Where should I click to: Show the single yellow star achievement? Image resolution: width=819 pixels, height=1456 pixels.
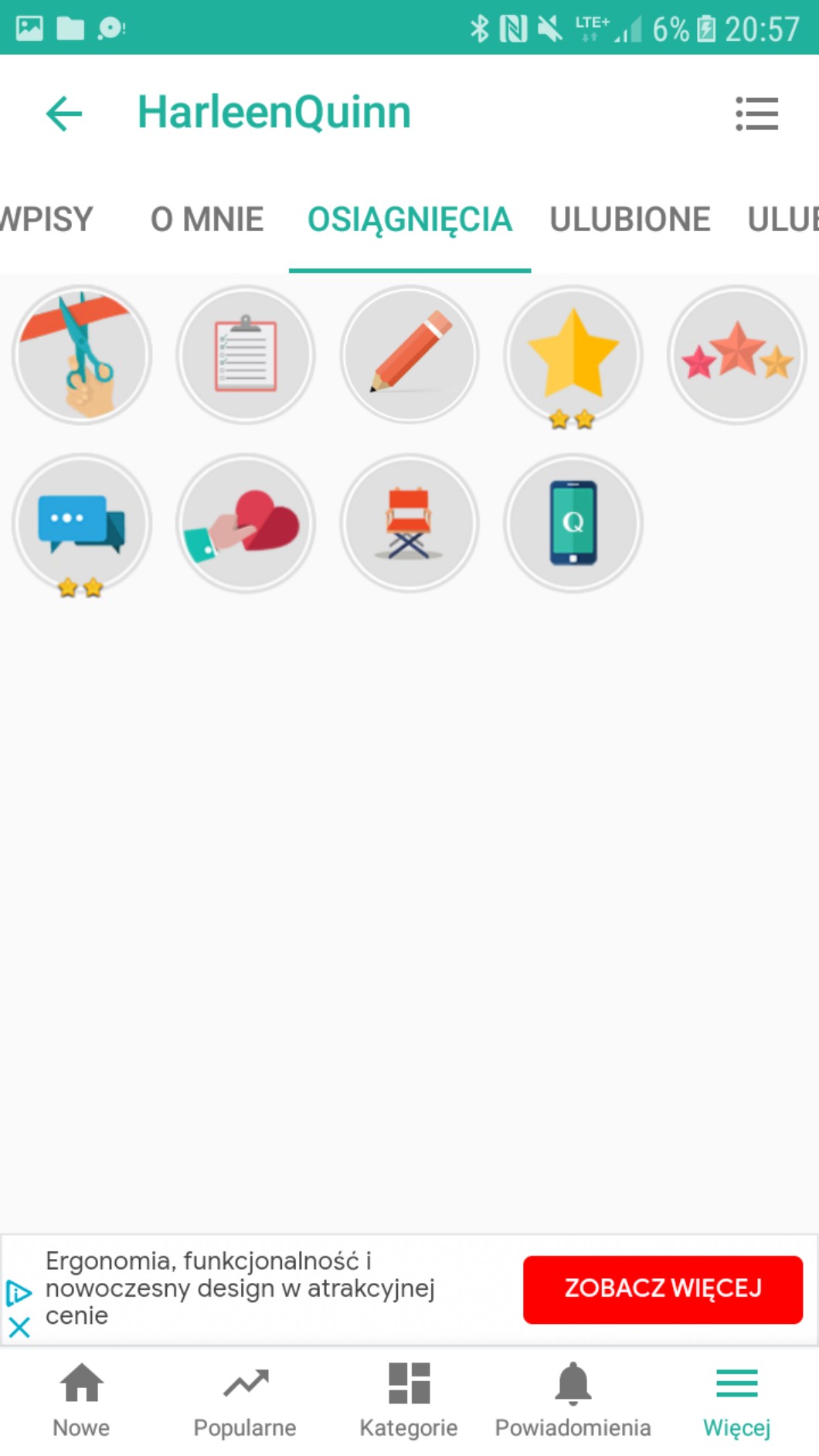[x=573, y=355]
